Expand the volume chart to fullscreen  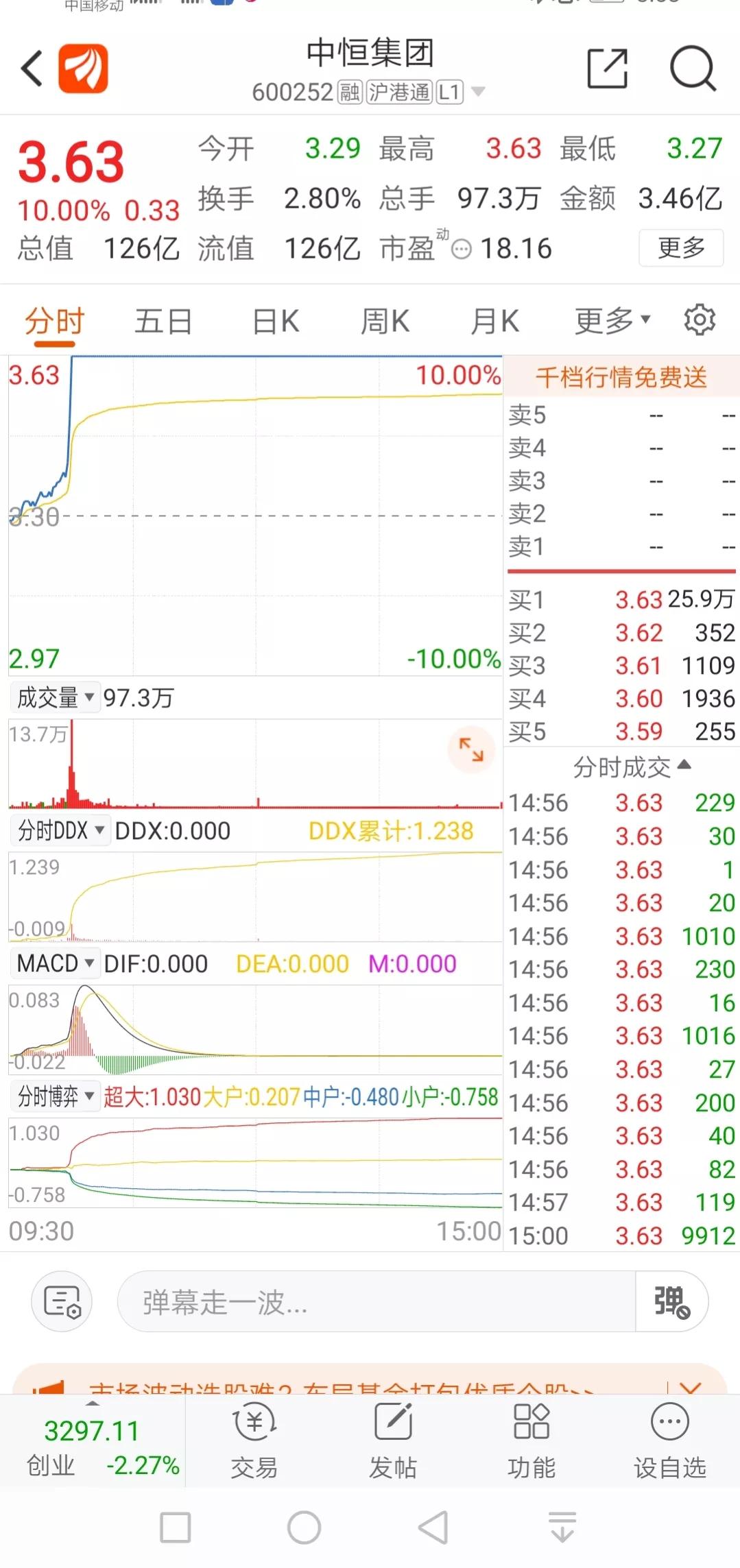coord(471,751)
